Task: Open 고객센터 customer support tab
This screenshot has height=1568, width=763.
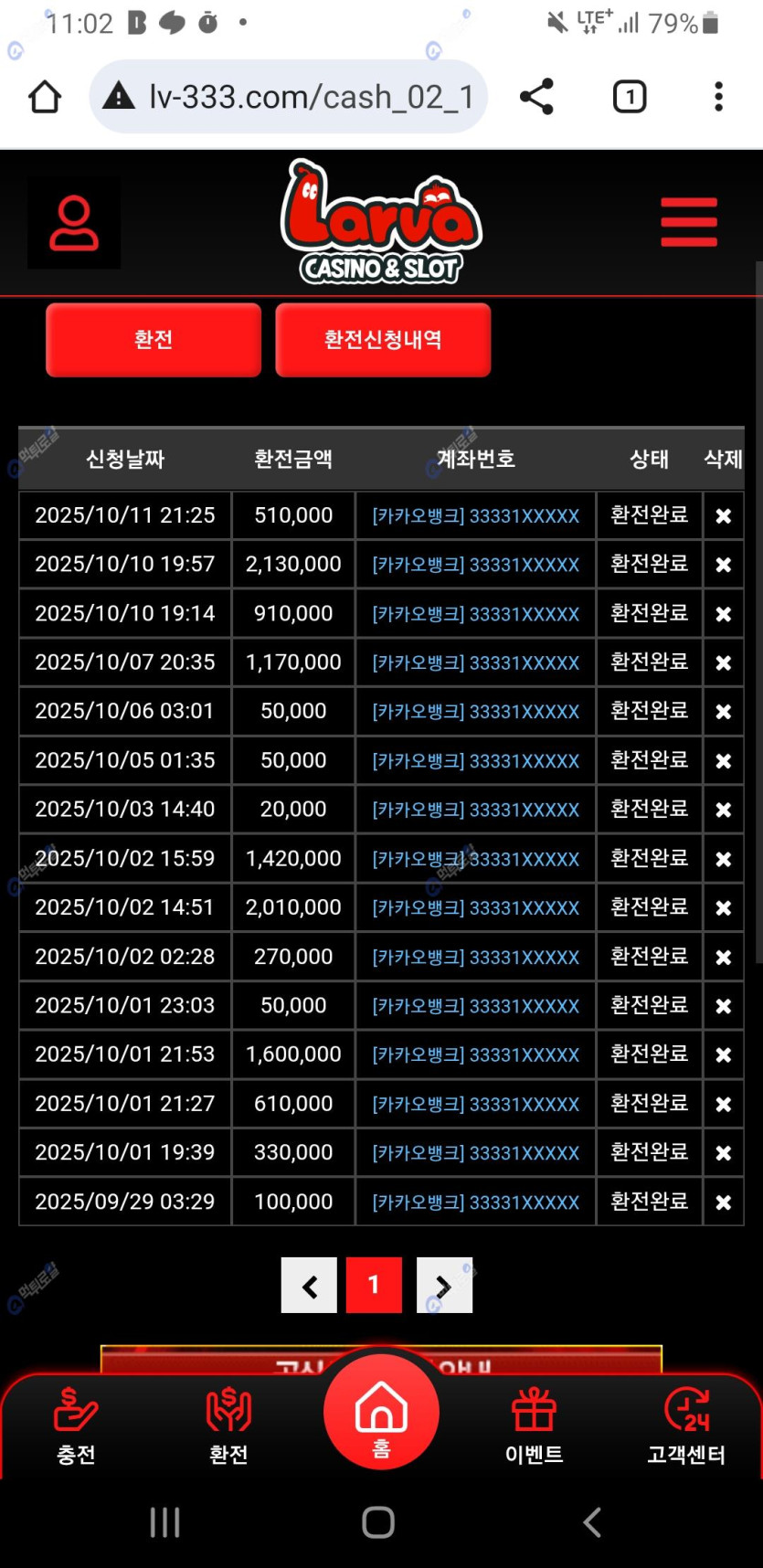Action: click(686, 1425)
